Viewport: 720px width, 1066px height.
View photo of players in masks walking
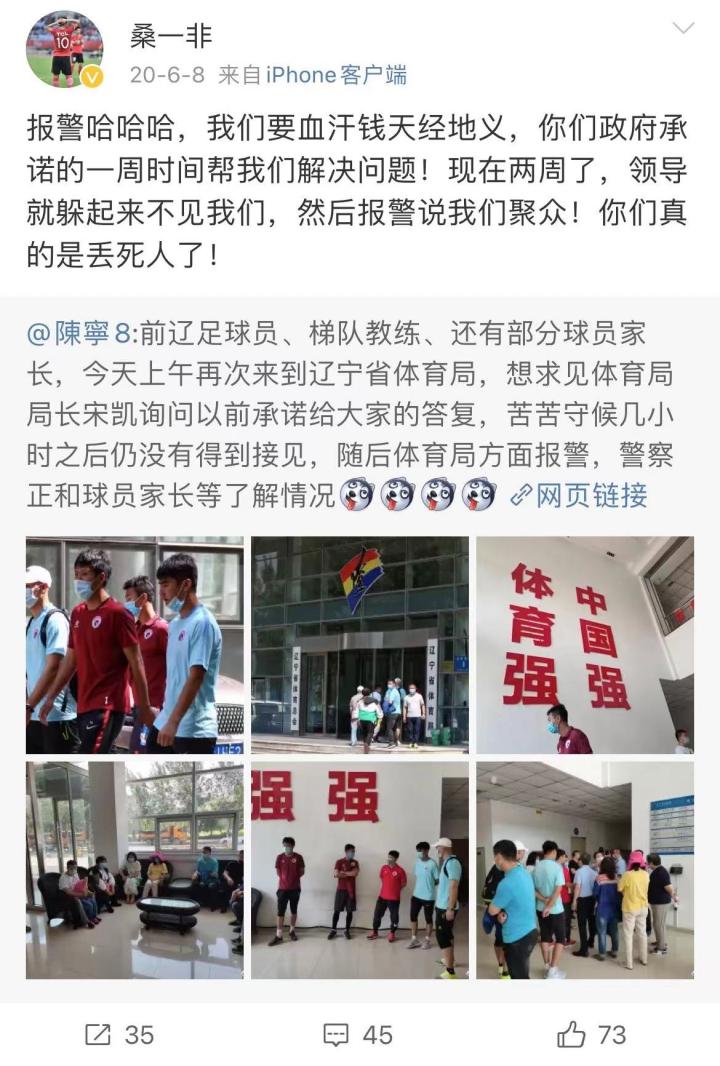135,645
